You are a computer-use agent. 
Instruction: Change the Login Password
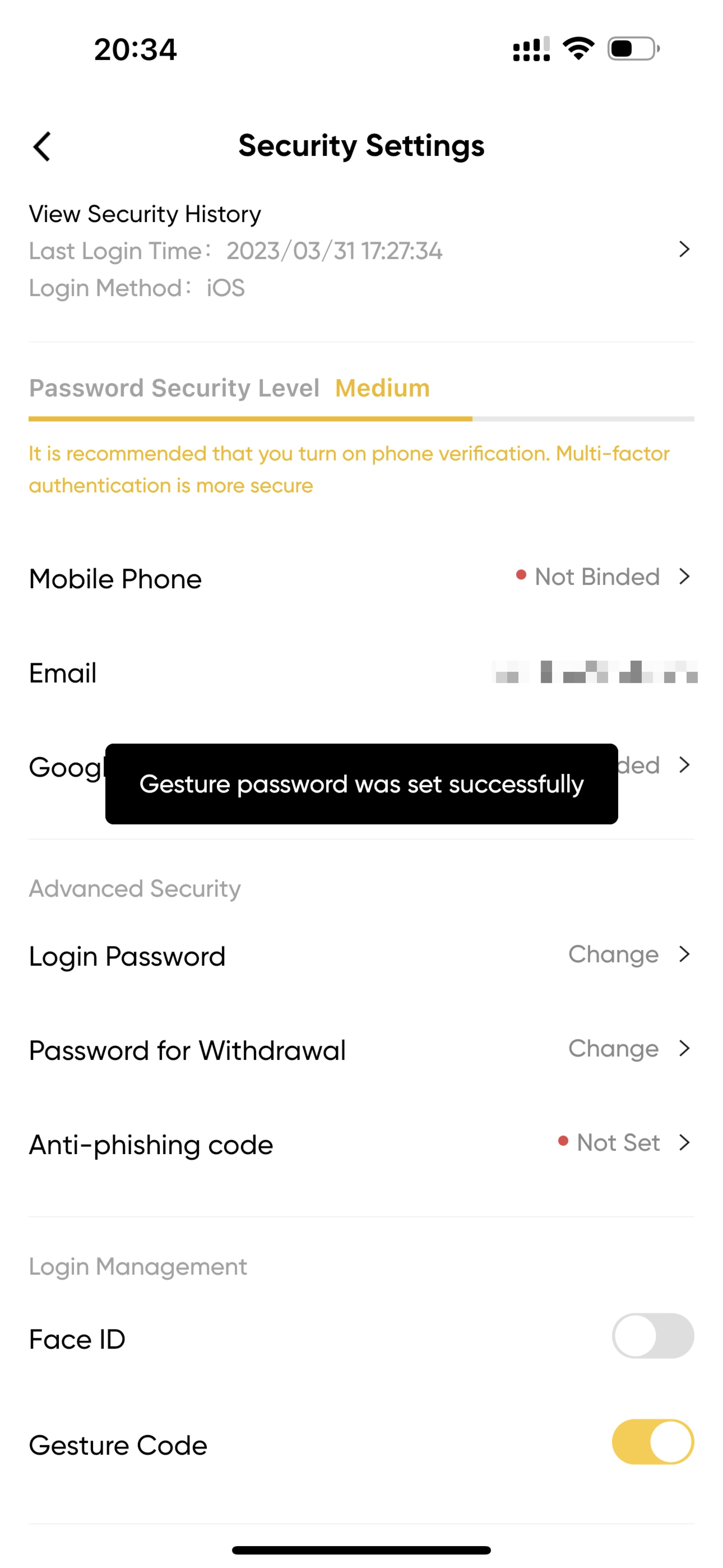(x=361, y=955)
